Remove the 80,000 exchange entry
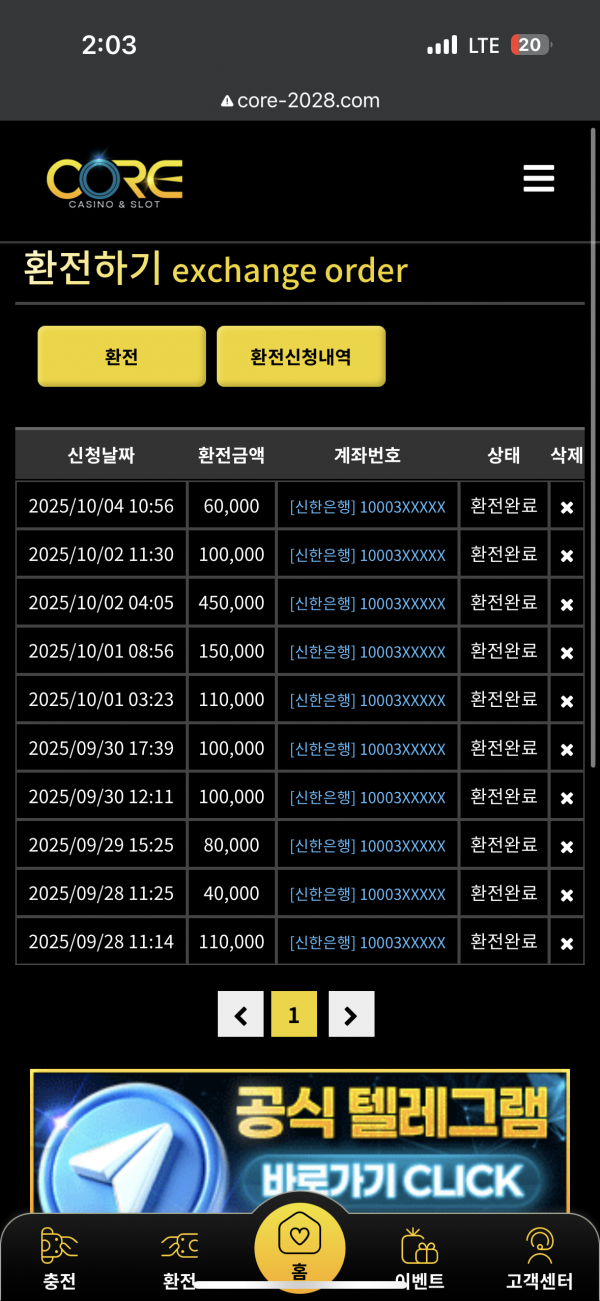The width and height of the screenshot is (600, 1301). pyautogui.click(x=566, y=847)
